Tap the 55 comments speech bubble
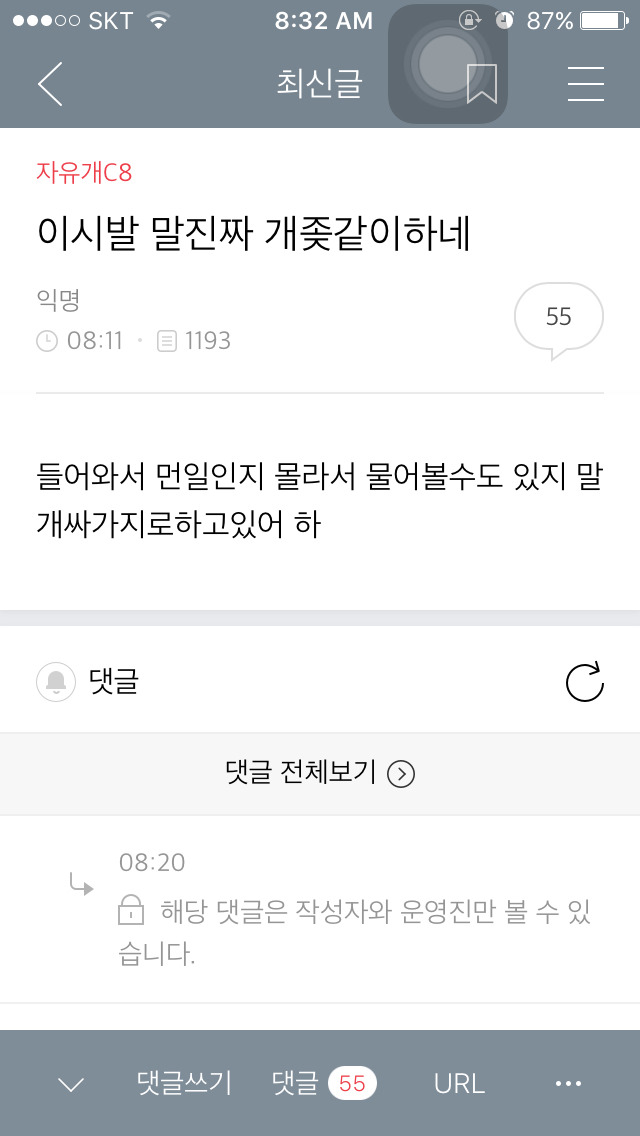Screen dimensions: 640x1136 click(558, 318)
